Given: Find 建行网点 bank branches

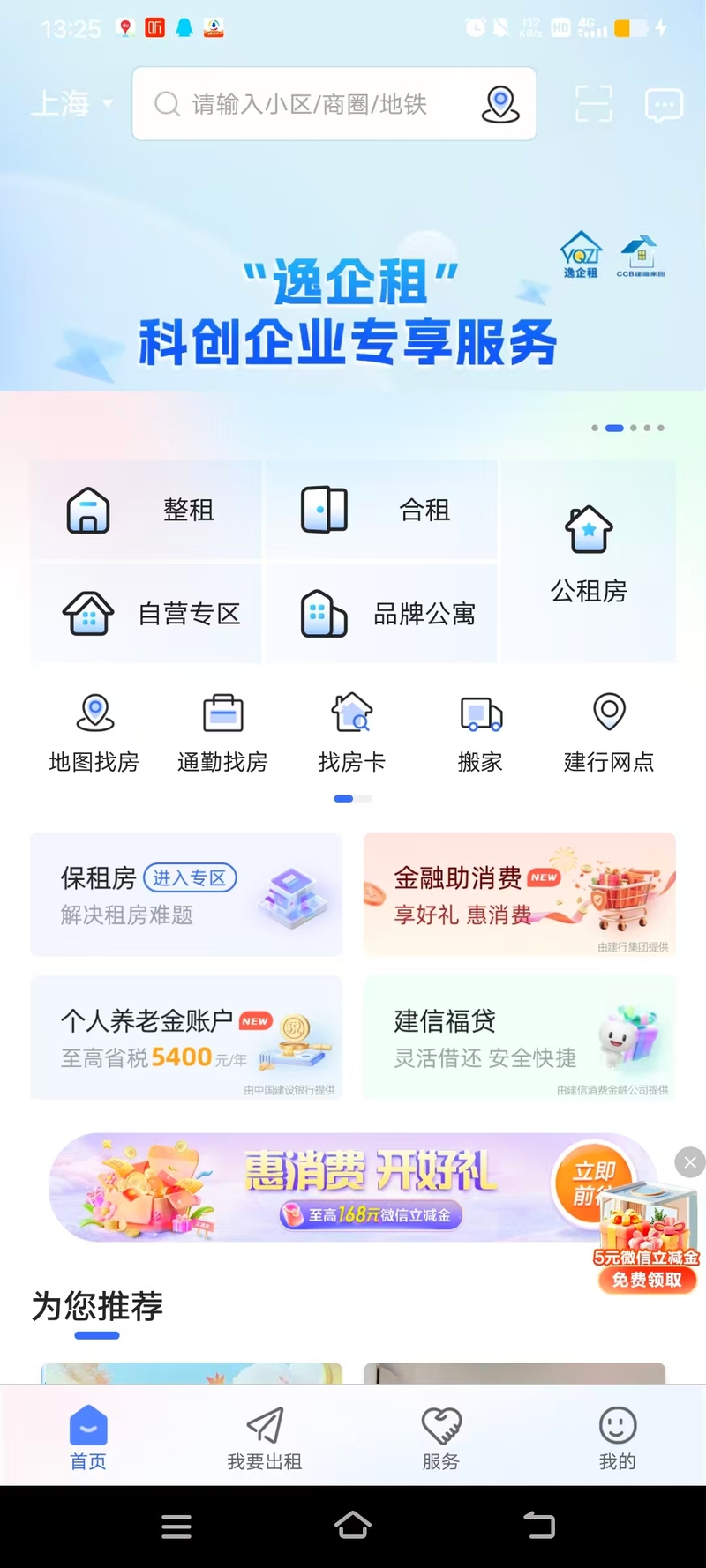Looking at the screenshot, I should pos(609,732).
